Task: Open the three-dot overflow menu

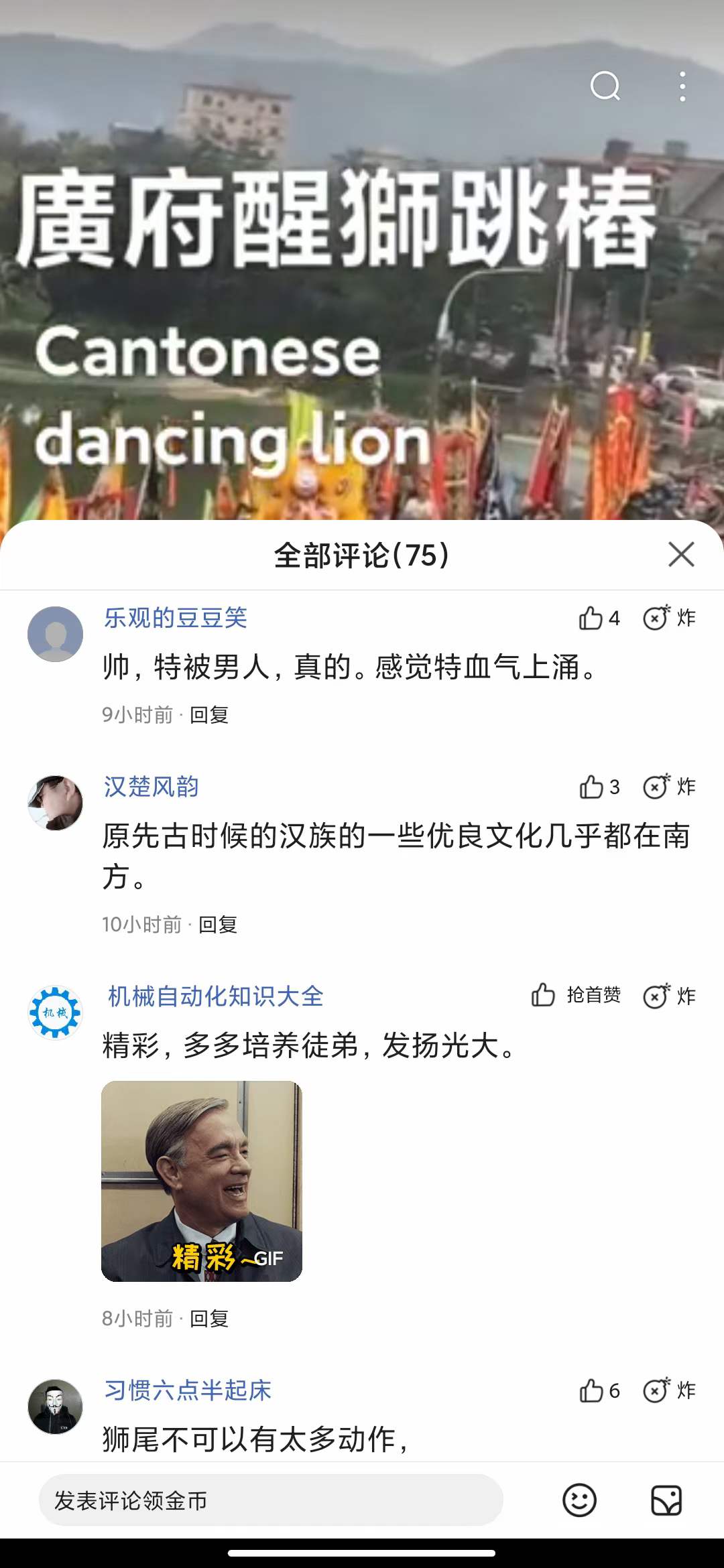Action: (682, 86)
